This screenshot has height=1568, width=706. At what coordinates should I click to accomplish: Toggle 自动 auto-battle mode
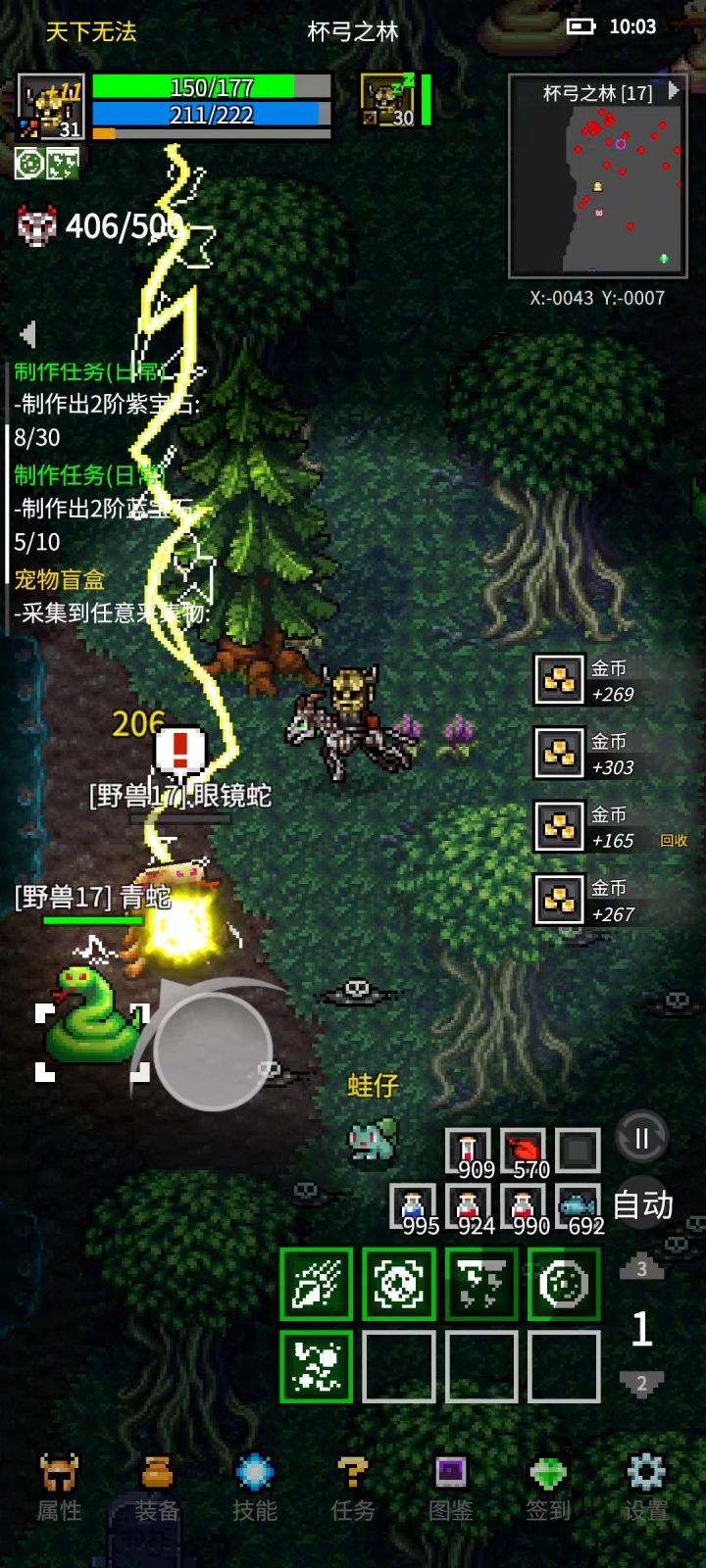(x=642, y=1205)
